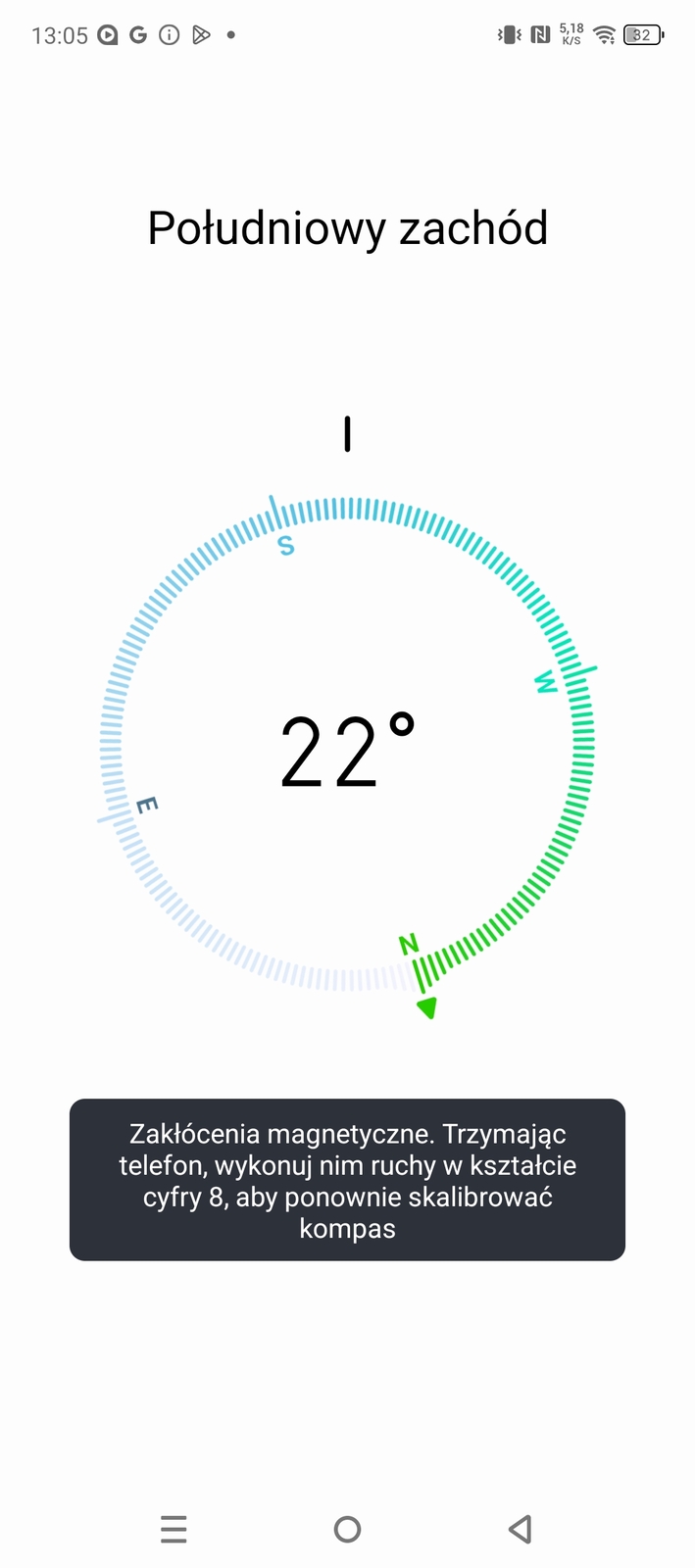Go to the home screen

click(x=347, y=1529)
